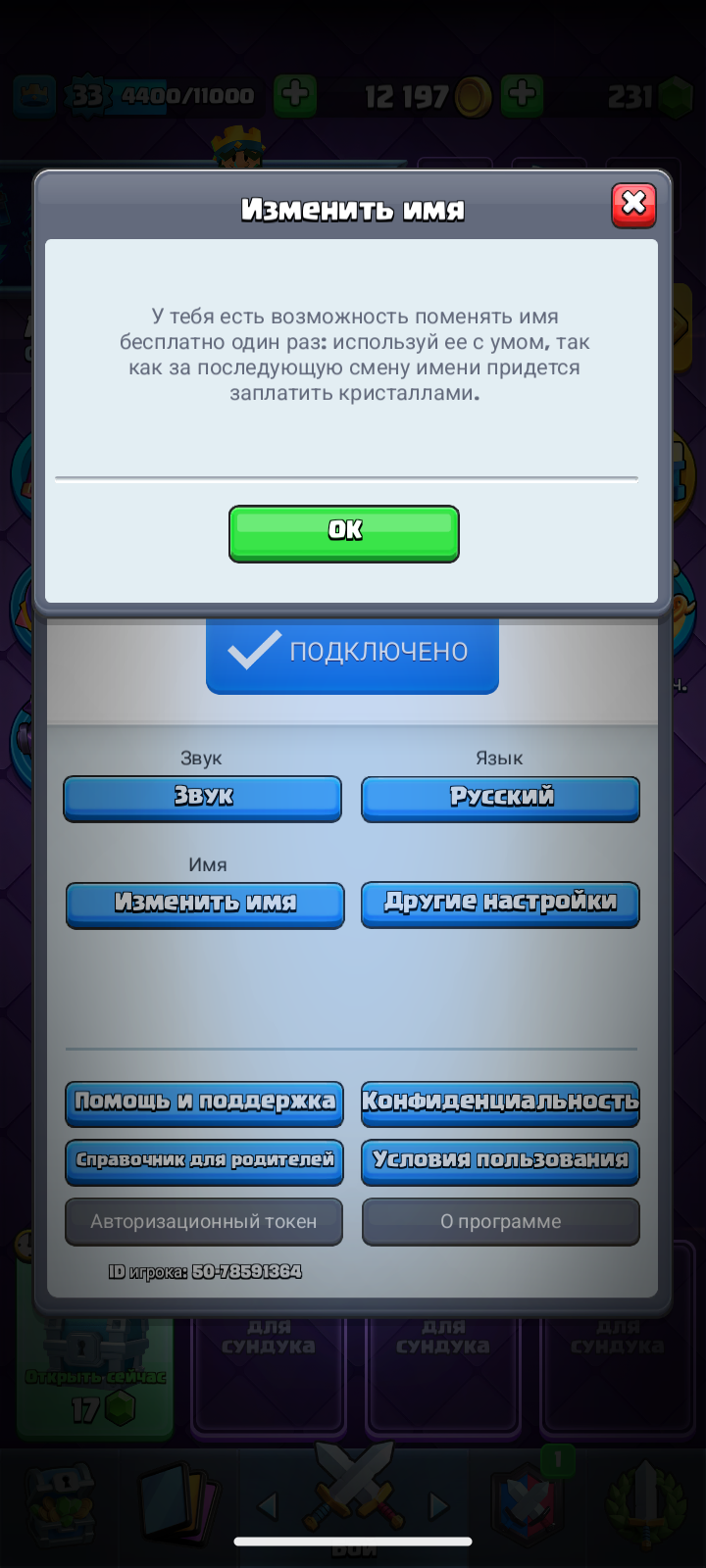Screen dimensions: 706x1568
Task: Open Помощь и поддержка
Action: click(x=205, y=1103)
